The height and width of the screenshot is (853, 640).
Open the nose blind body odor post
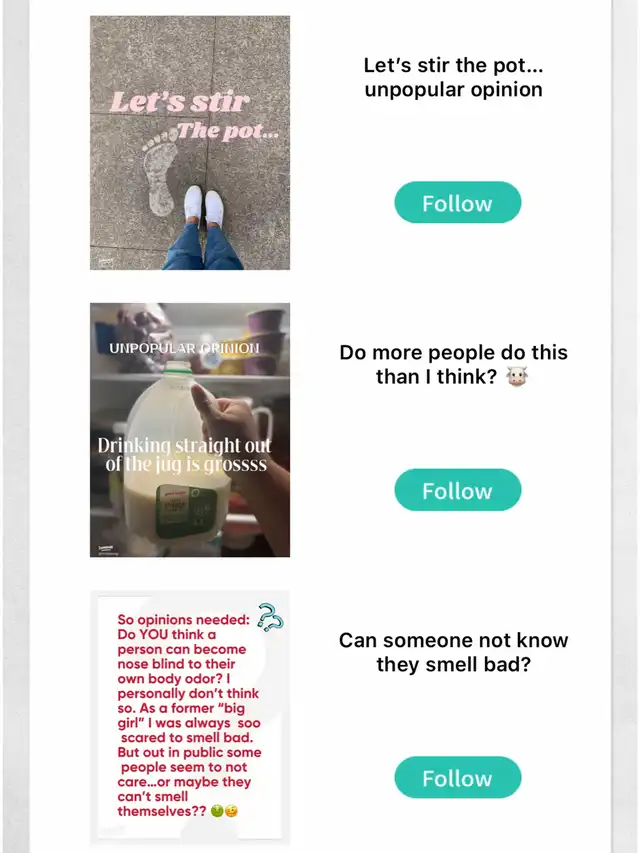click(x=190, y=717)
